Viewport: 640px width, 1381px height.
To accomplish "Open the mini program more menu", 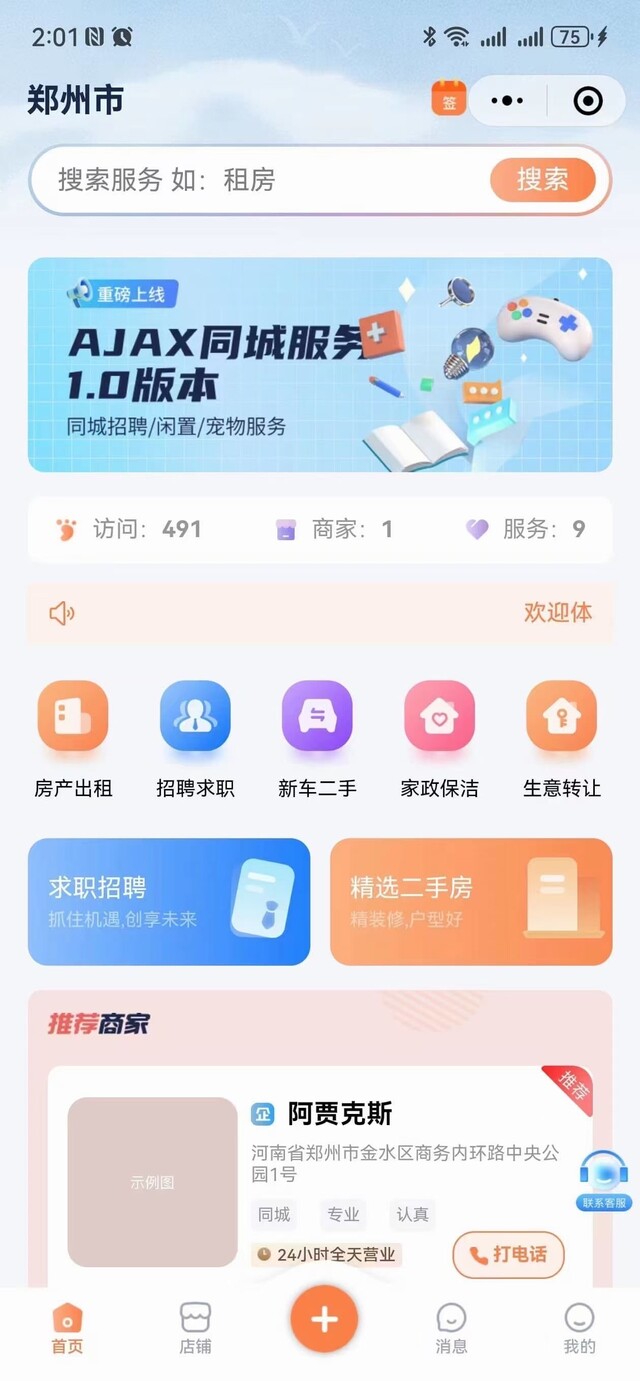I will [508, 101].
